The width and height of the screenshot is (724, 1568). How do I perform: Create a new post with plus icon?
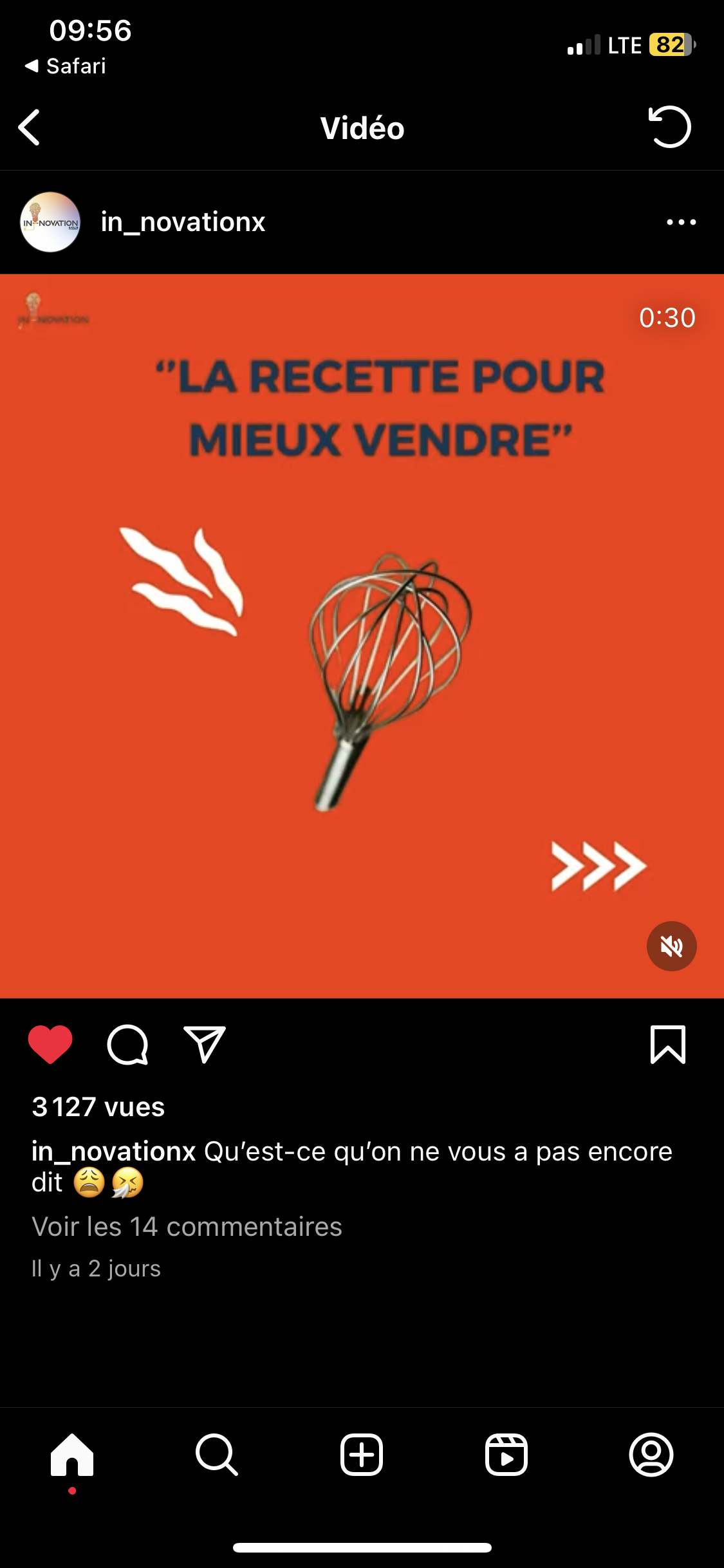tap(362, 1455)
